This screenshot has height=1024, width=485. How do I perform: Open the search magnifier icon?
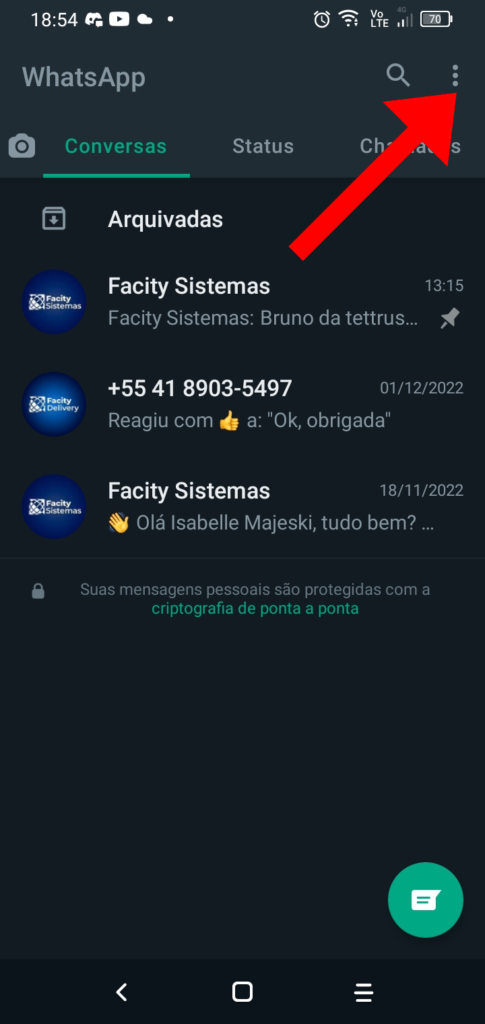pyautogui.click(x=398, y=76)
